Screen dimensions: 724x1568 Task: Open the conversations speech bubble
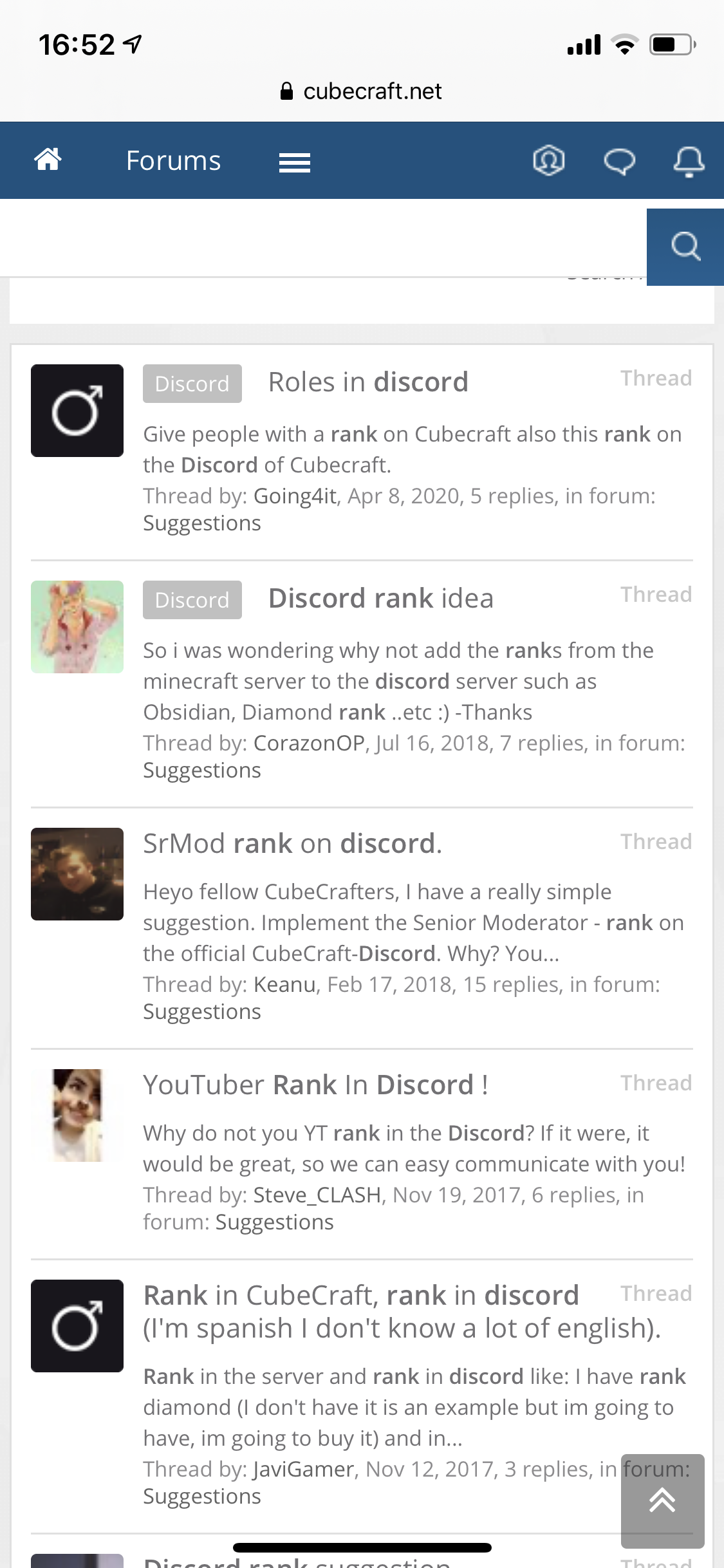tap(619, 162)
